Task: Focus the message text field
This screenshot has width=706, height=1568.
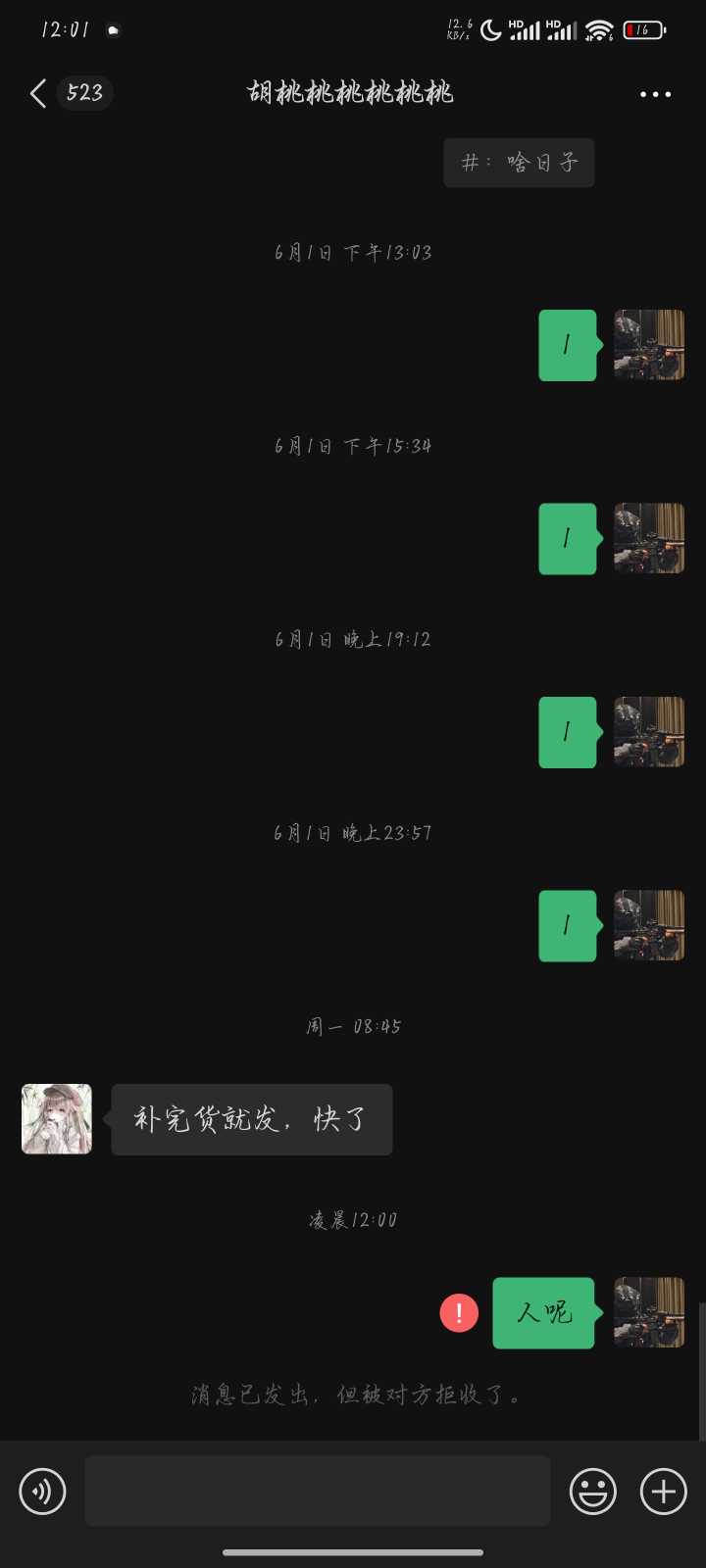Action: pyautogui.click(x=317, y=1491)
